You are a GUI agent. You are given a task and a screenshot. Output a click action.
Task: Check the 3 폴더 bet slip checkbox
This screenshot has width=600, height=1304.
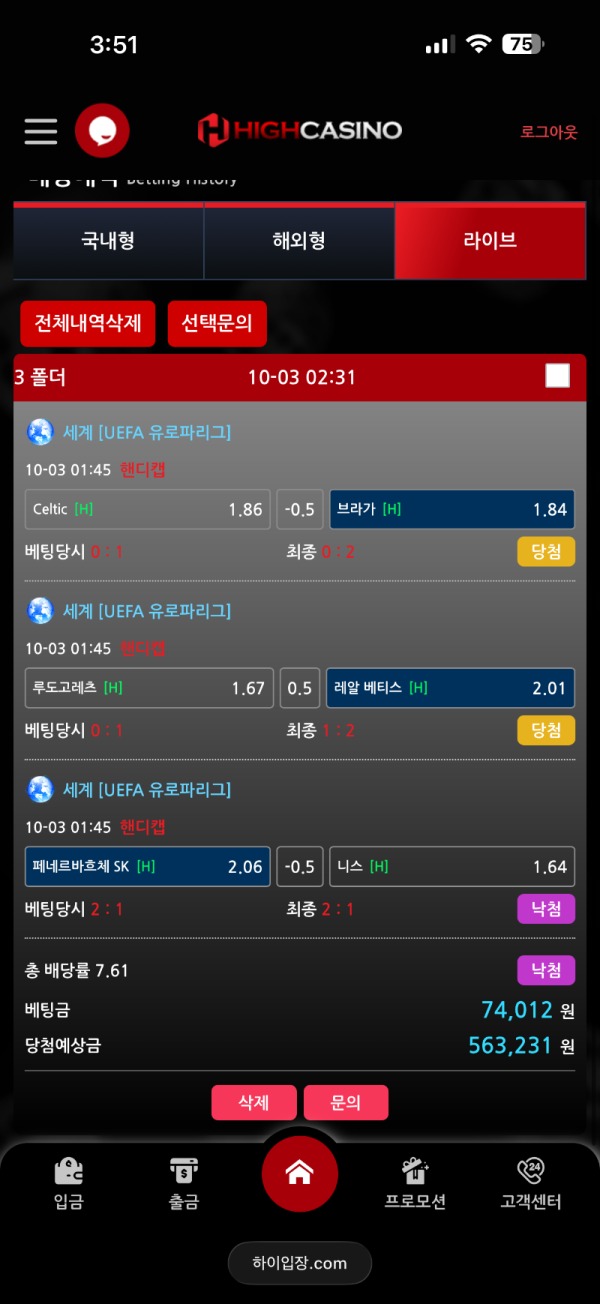click(x=557, y=376)
